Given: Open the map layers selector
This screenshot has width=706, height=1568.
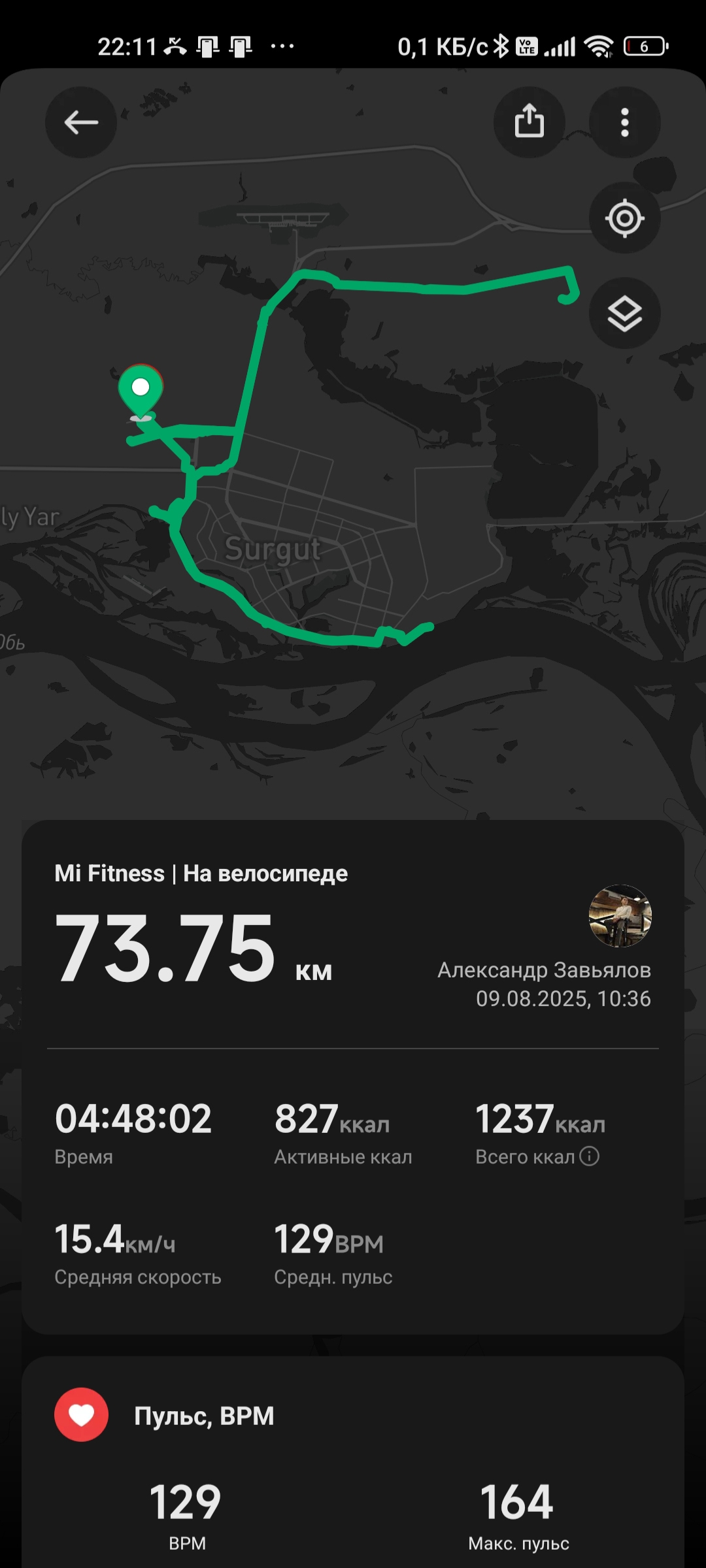Looking at the screenshot, I should (624, 314).
